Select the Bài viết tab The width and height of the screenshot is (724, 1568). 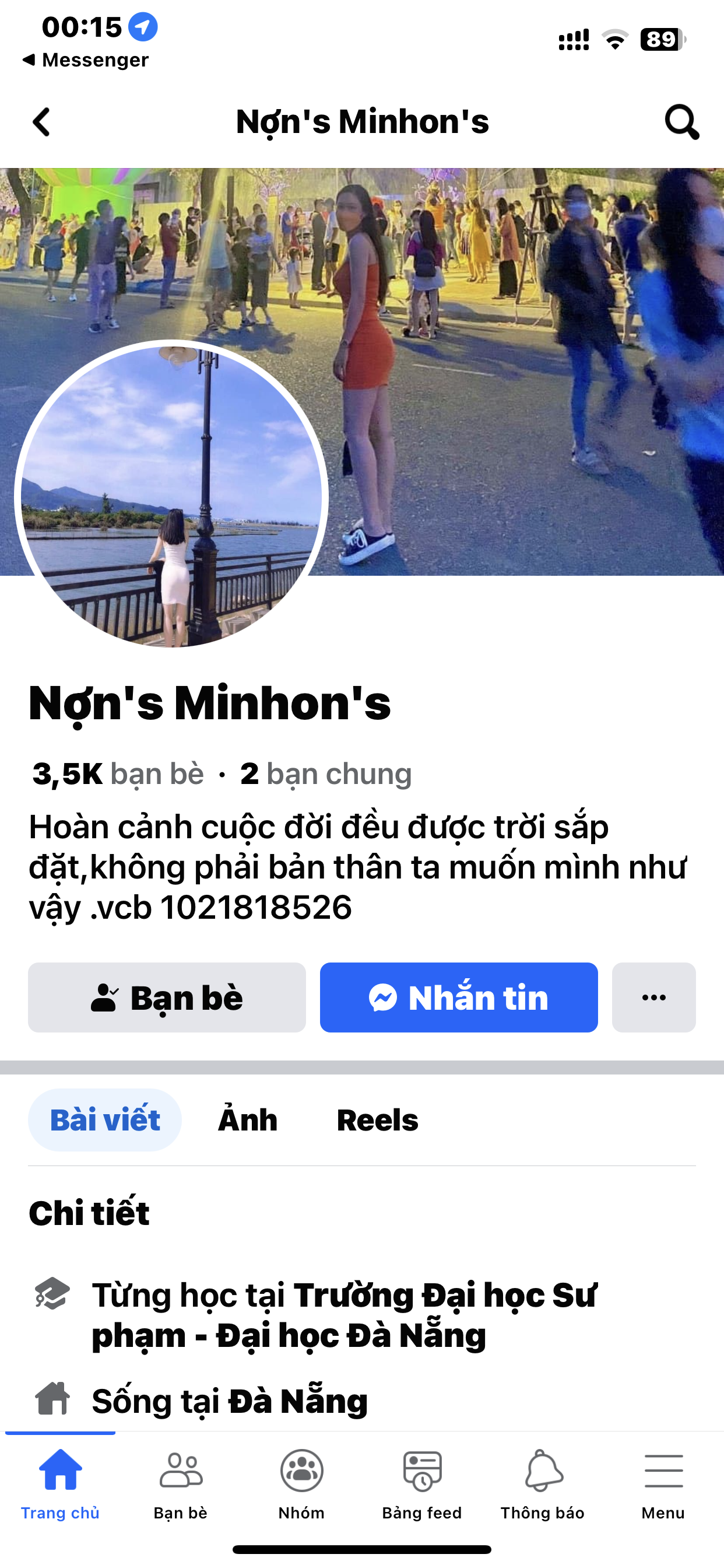[x=105, y=1120]
